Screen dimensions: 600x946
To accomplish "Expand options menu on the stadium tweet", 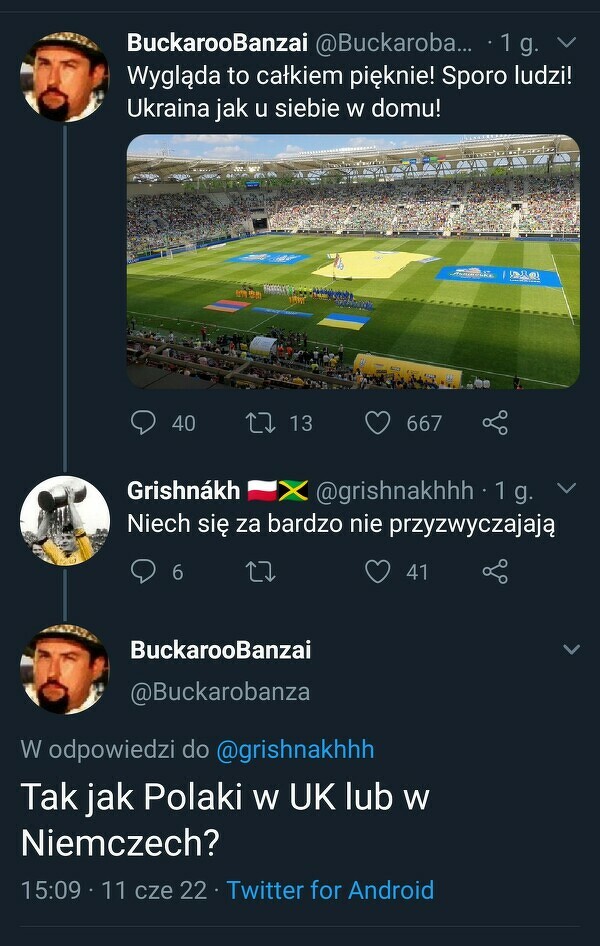I will [566, 43].
